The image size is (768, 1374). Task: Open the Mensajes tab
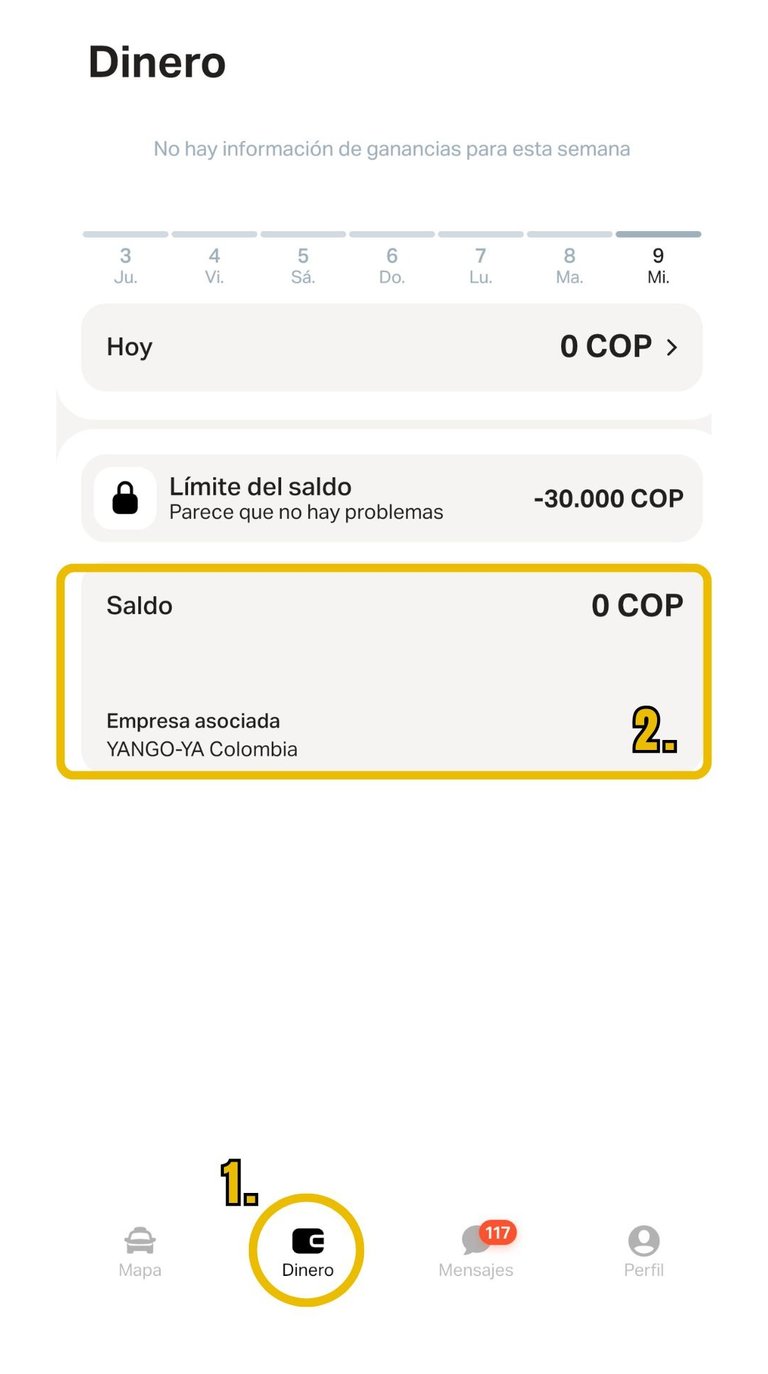(x=476, y=1251)
